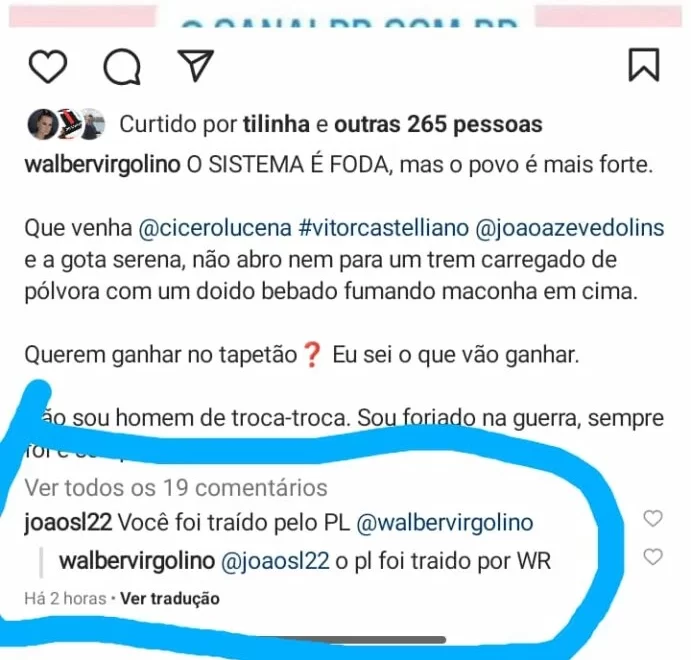Image resolution: width=691 pixels, height=660 pixels.
Task: Like the post with the heart icon
Action: click(x=48, y=66)
